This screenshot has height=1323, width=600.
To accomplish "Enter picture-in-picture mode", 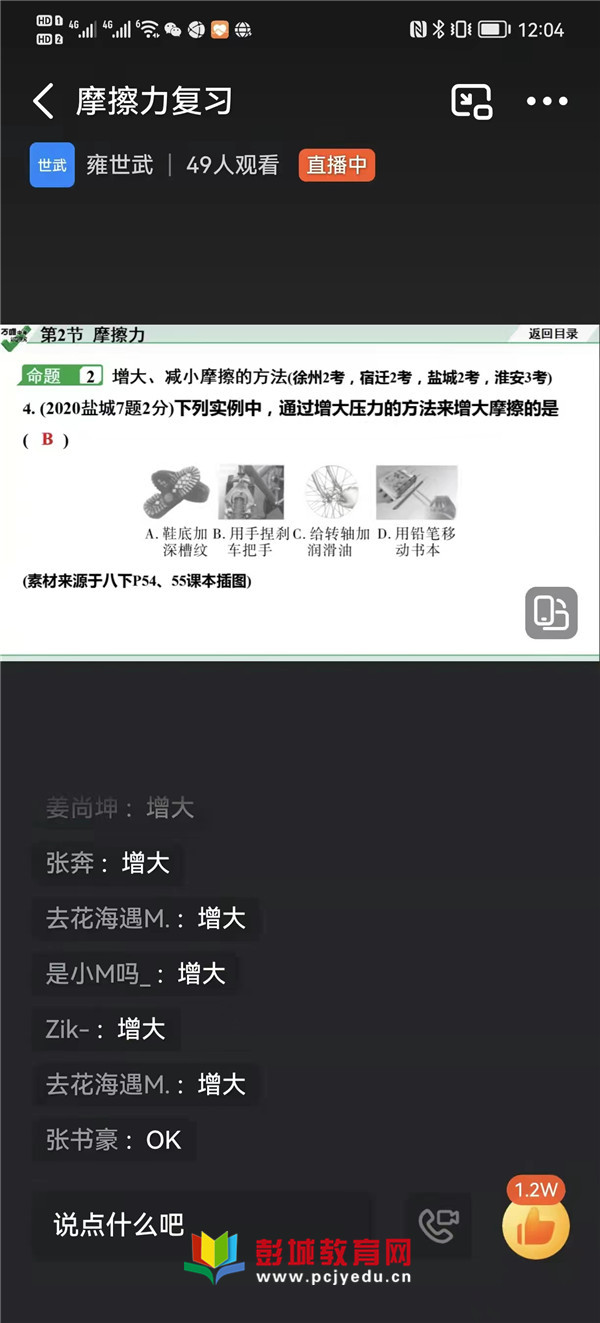I will point(471,101).
